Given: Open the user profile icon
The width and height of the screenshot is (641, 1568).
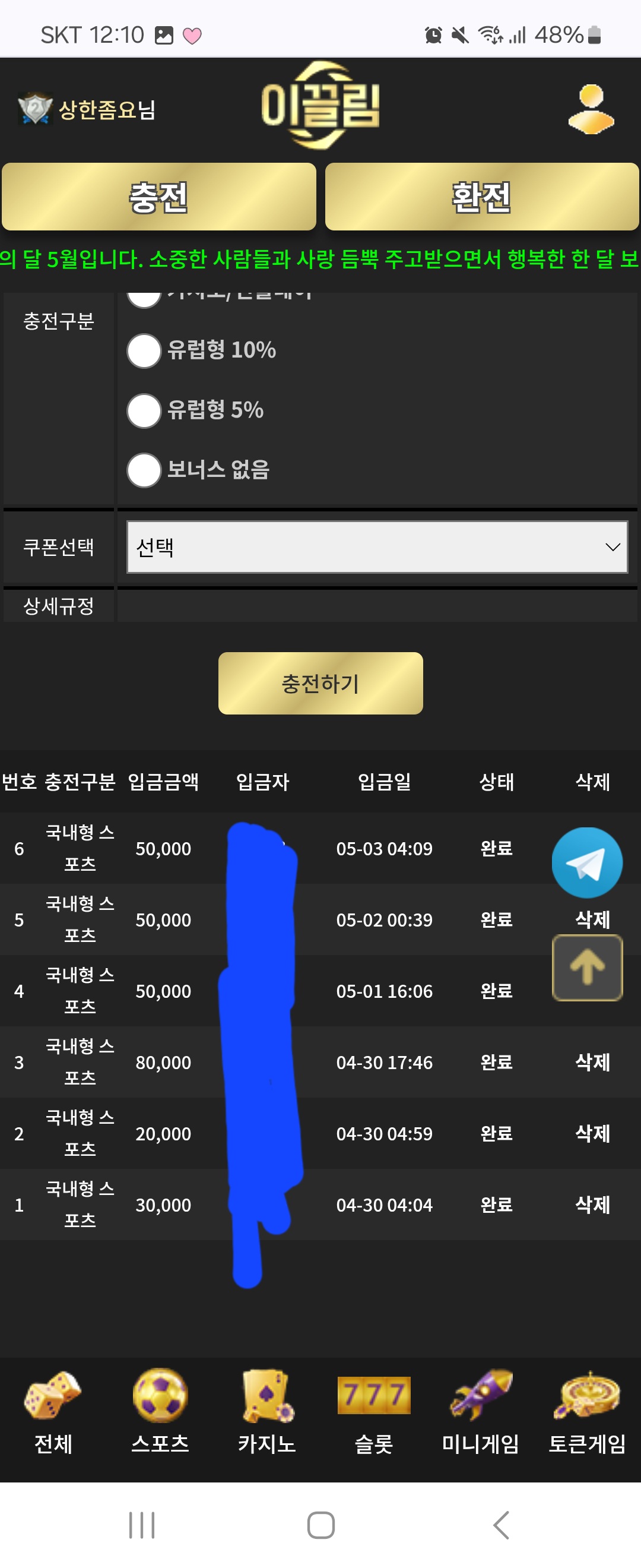Looking at the screenshot, I should [591, 109].
